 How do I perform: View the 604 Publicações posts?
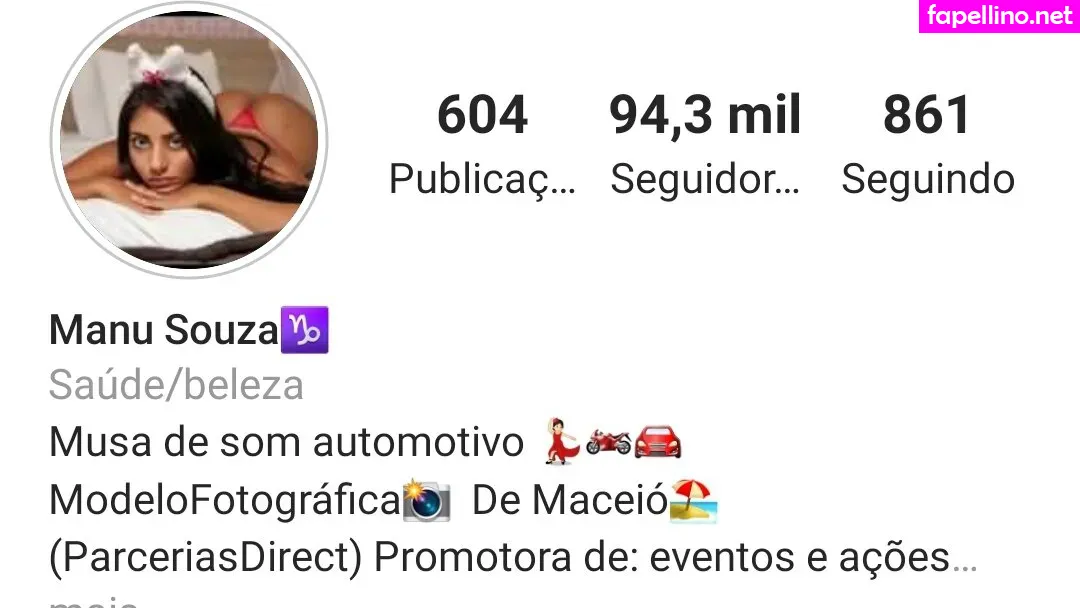click(x=482, y=143)
